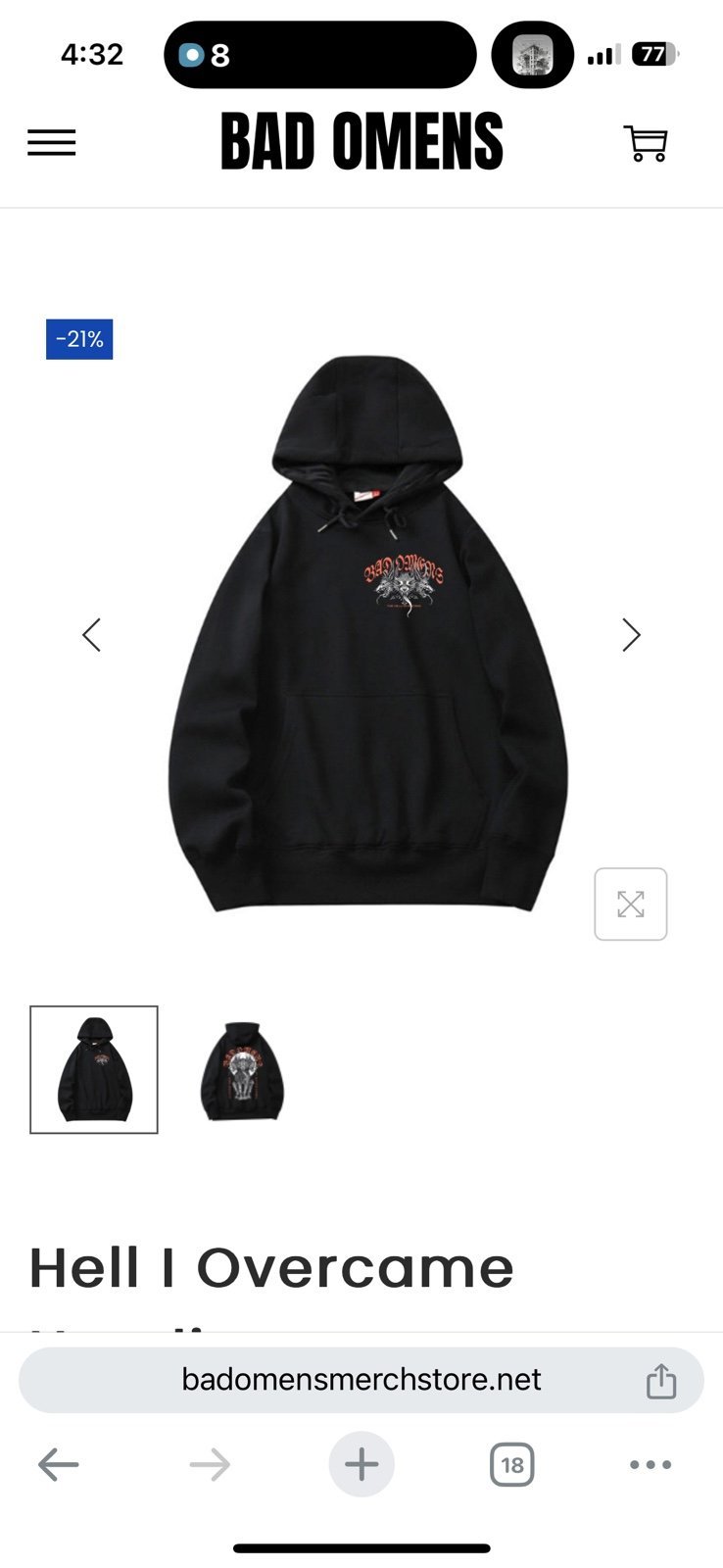View the 18 open tabs
Screen dimensions: 723x1568
(511, 1465)
